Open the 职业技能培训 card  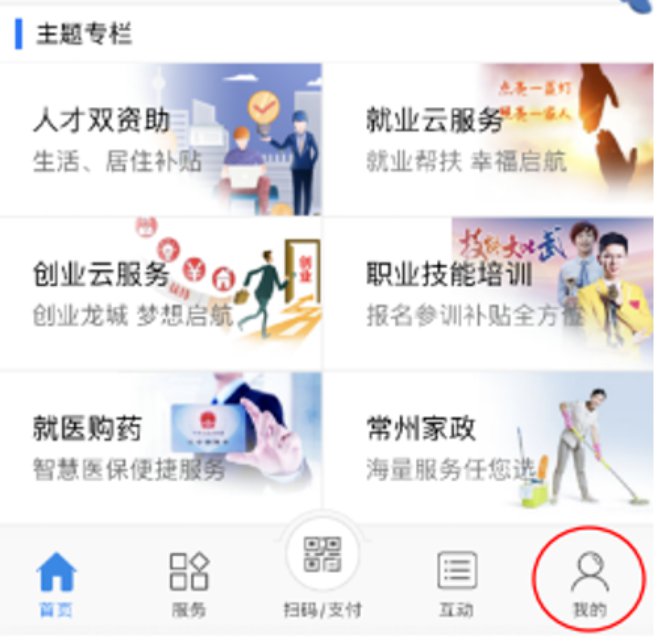(x=490, y=292)
